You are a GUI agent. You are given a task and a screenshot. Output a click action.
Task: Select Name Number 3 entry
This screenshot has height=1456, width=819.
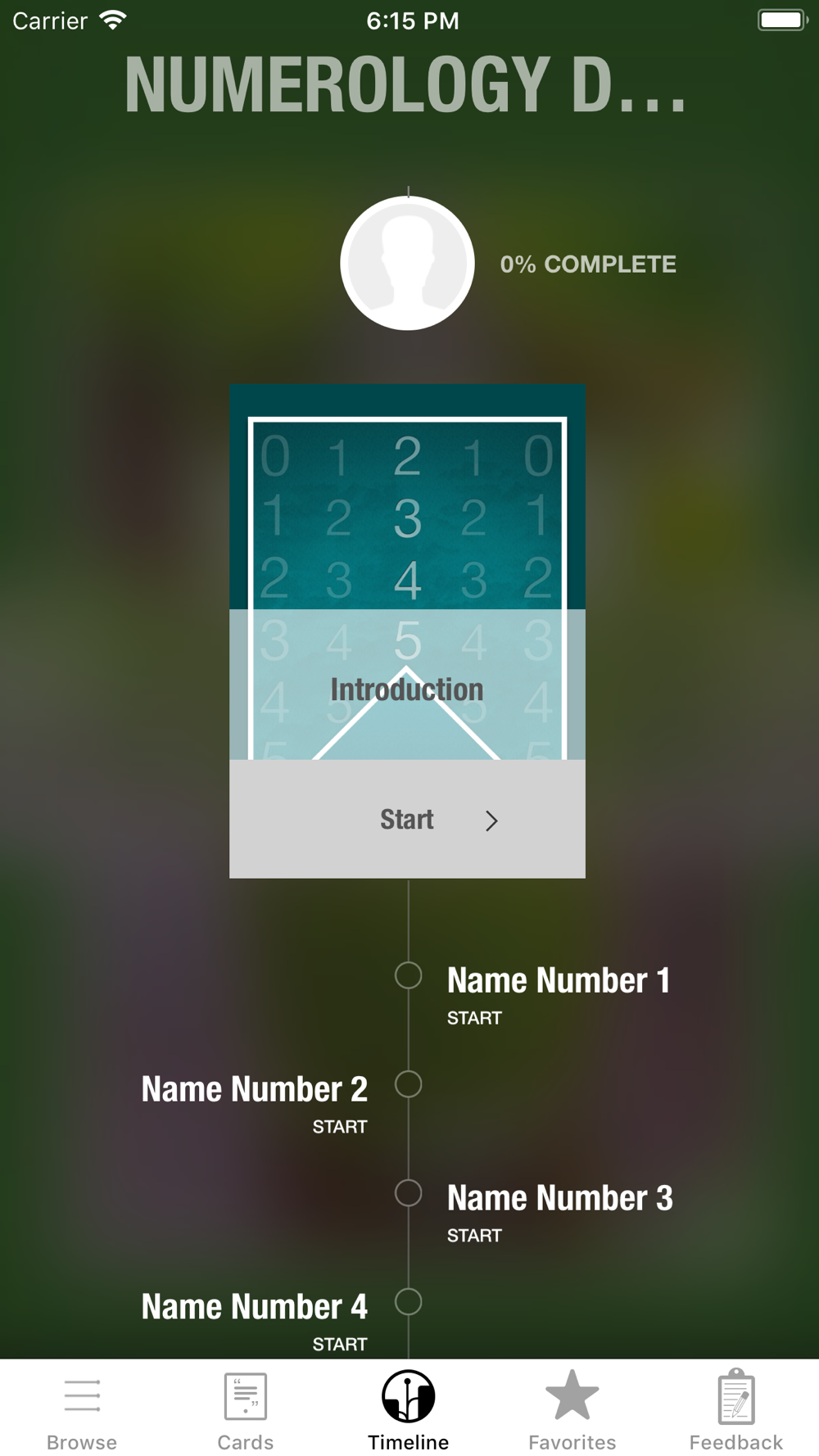(560, 1198)
